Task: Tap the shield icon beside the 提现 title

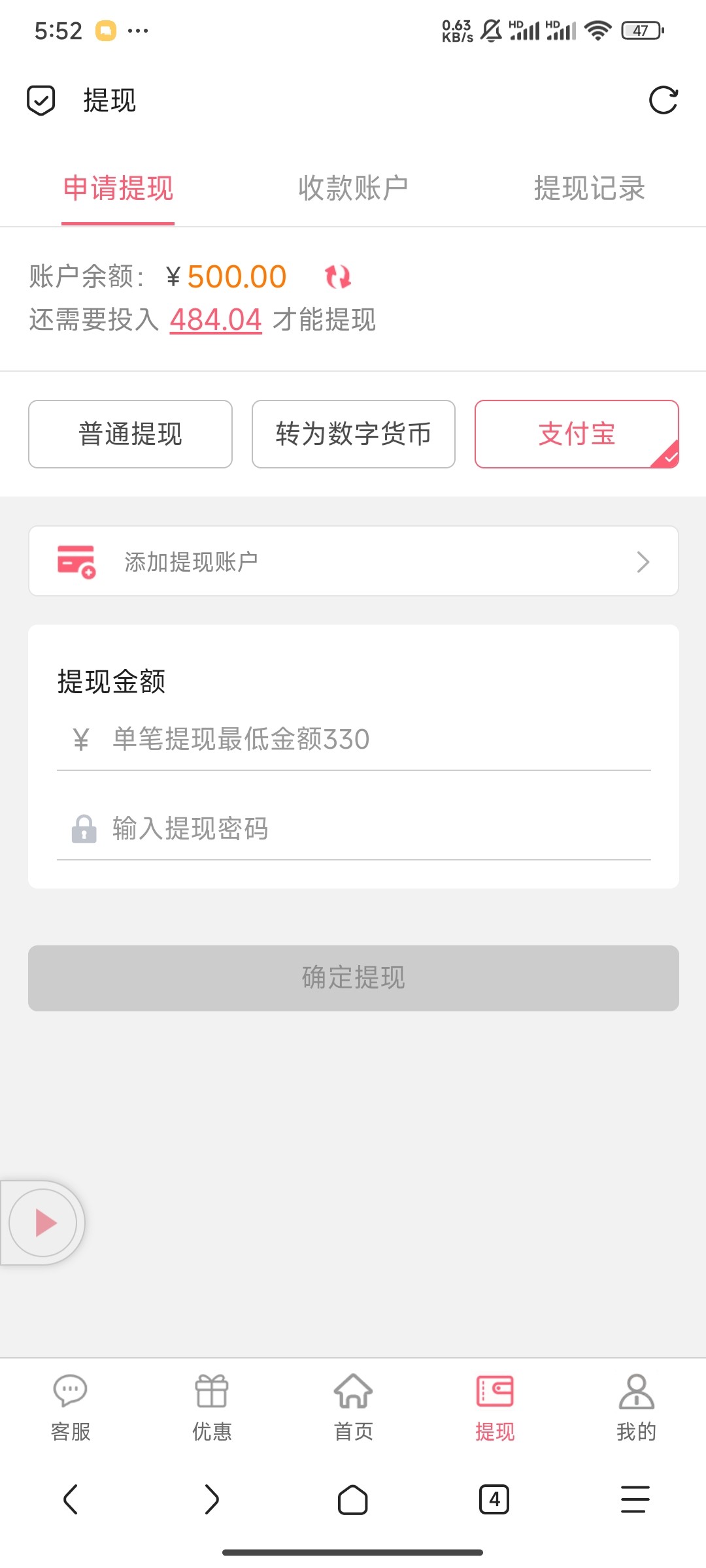Action: point(41,101)
